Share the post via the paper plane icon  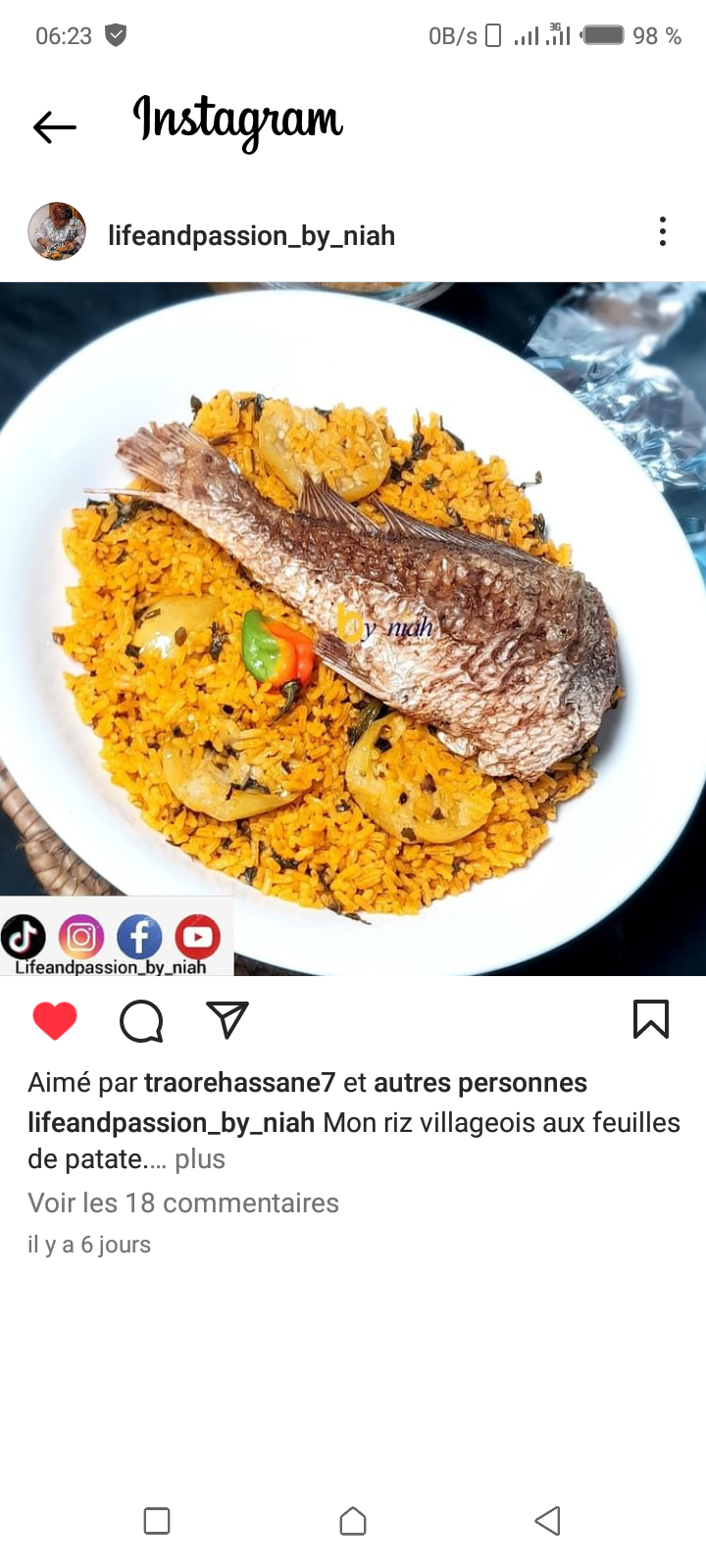pyautogui.click(x=227, y=1020)
